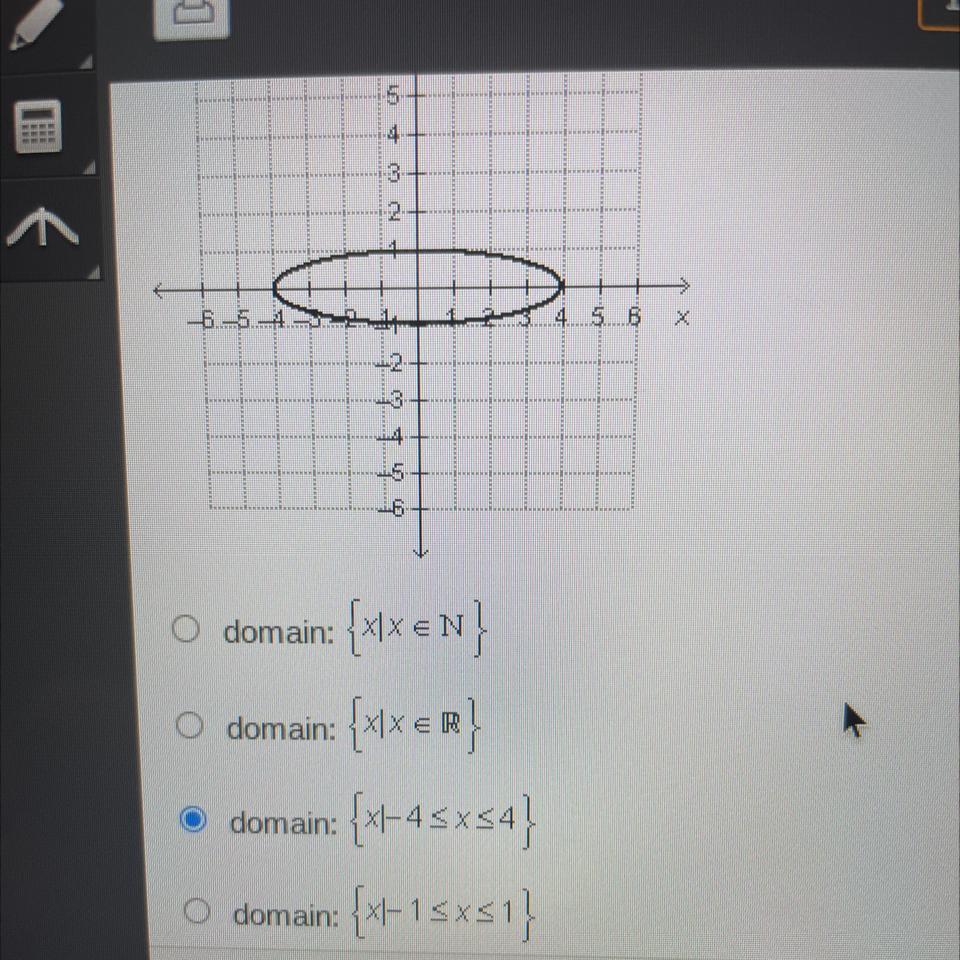Select the domain x ∈ N option
This screenshot has width=960, height=960.
(x=186, y=628)
